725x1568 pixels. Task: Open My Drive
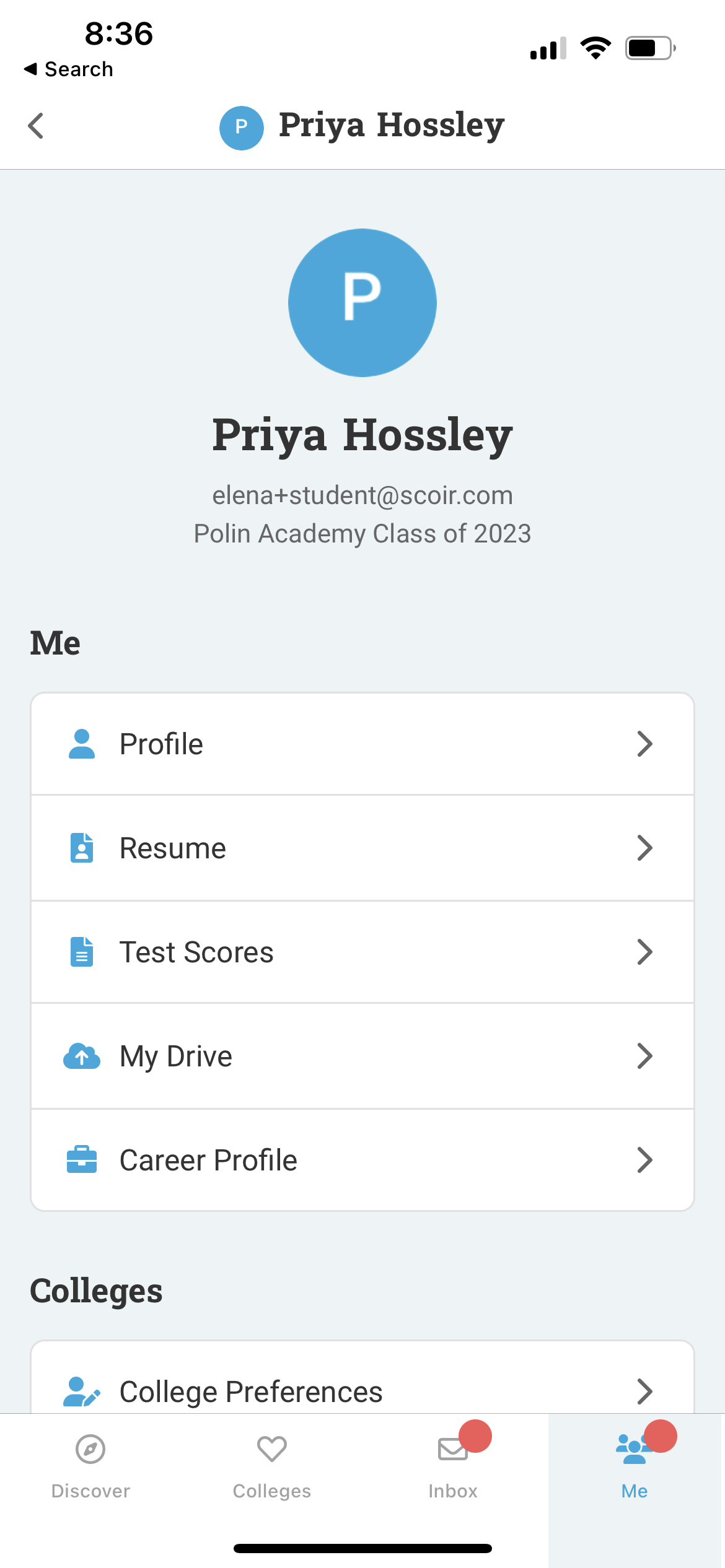click(x=362, y=1056)
